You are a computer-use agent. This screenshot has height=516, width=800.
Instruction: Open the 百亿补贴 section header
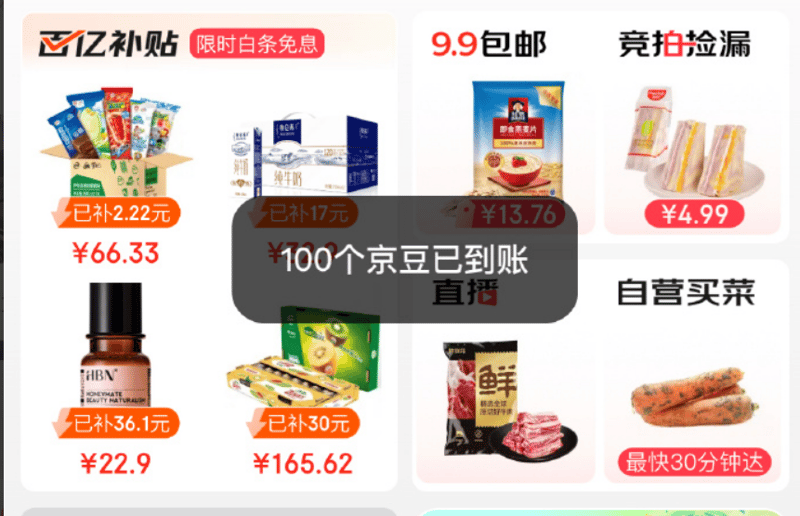point(108,44)
